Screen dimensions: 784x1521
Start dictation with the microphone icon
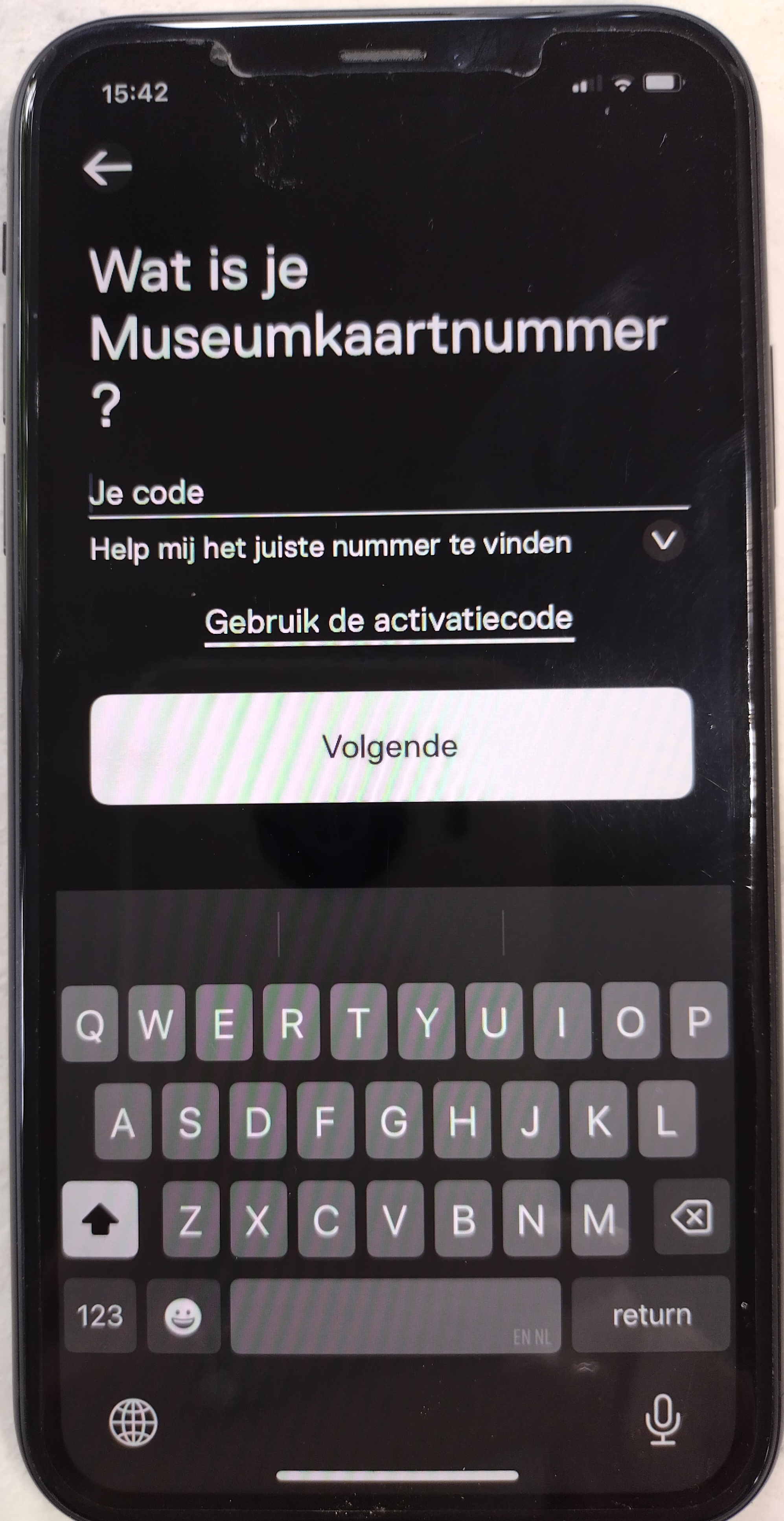click(x=663, y=1420)
